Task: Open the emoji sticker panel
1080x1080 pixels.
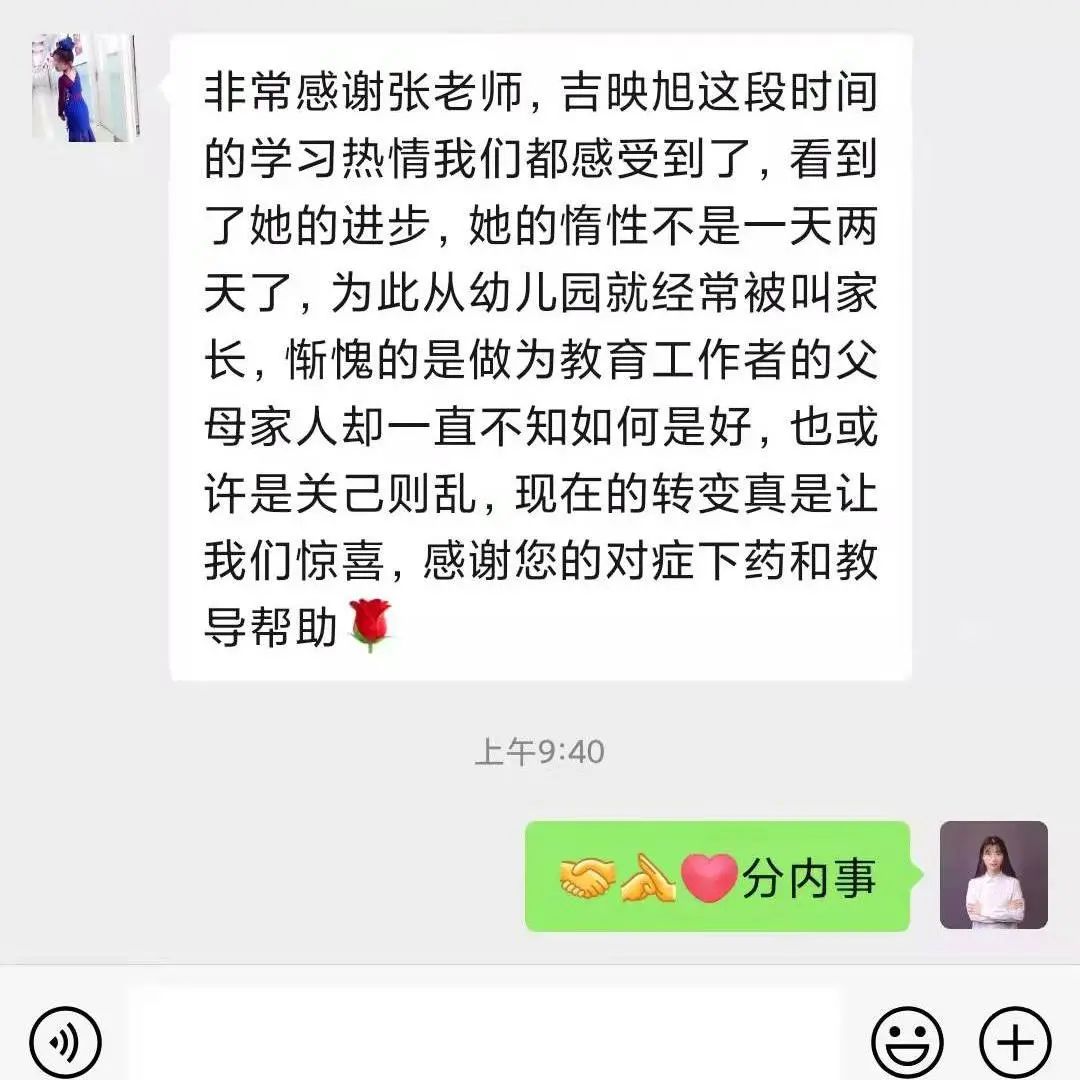Action: coord(907,1042)
